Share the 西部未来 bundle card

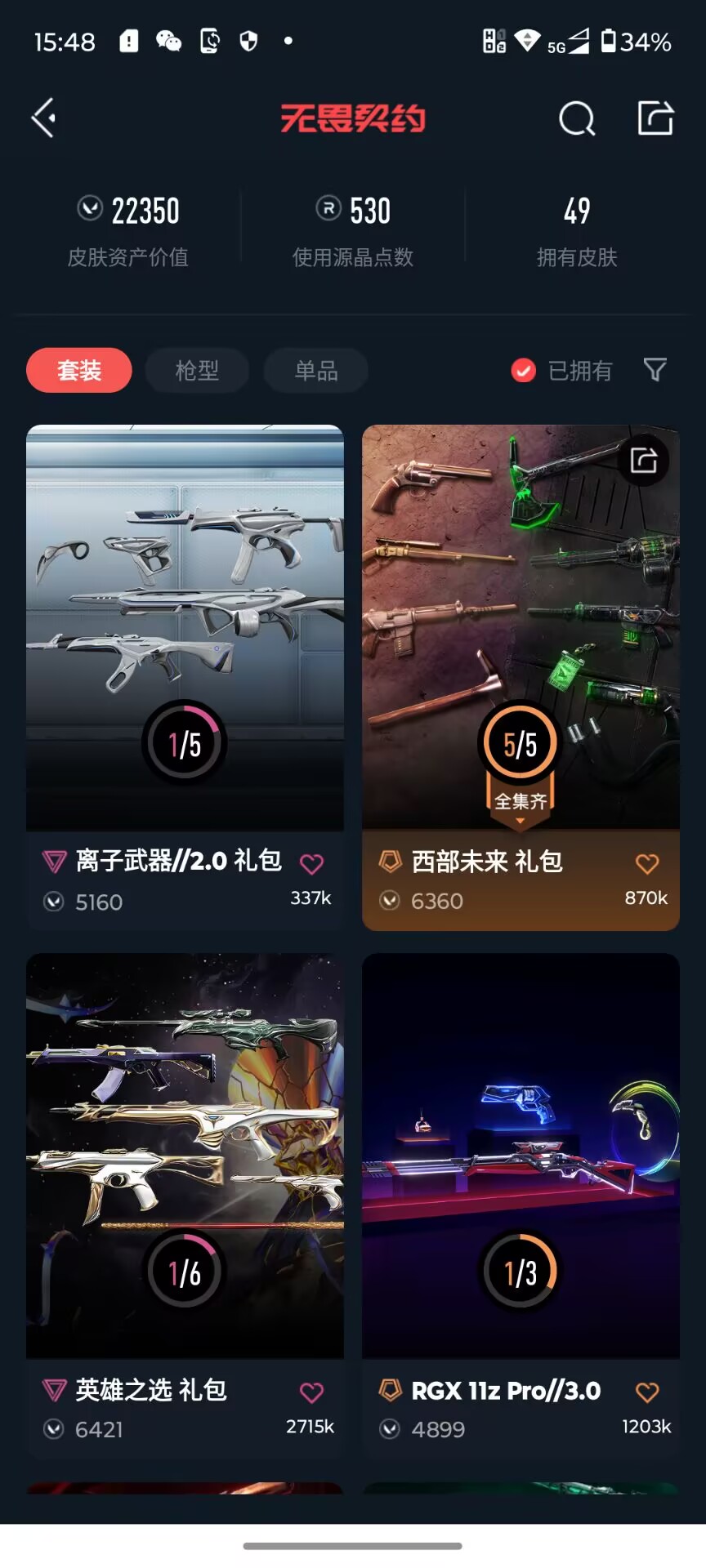(644, 461)
